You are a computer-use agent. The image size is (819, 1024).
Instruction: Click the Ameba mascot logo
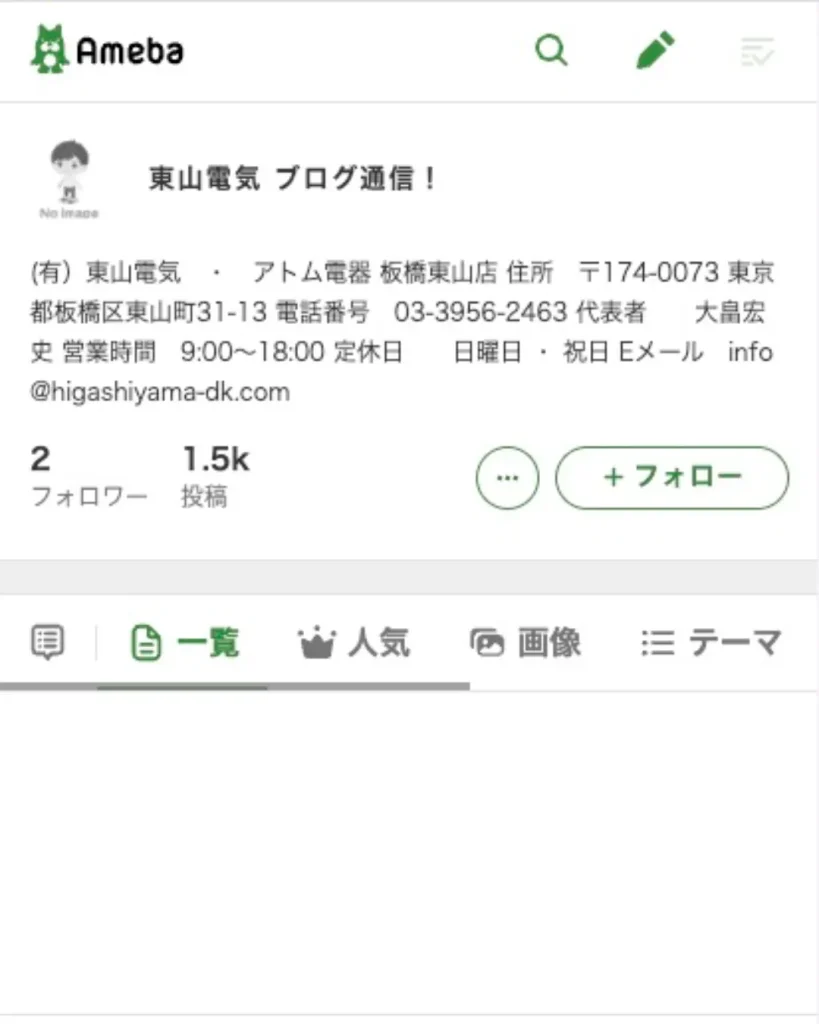coord(52,48)
